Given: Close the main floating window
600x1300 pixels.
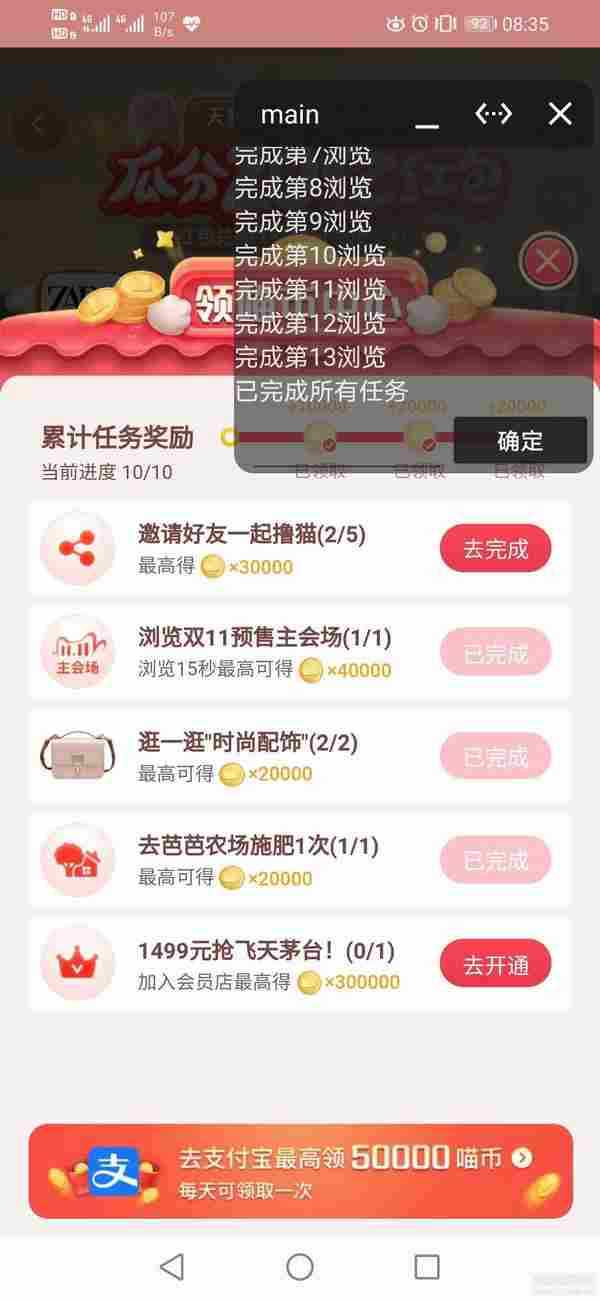Looking at the screenshot, I should pos(560,114).
